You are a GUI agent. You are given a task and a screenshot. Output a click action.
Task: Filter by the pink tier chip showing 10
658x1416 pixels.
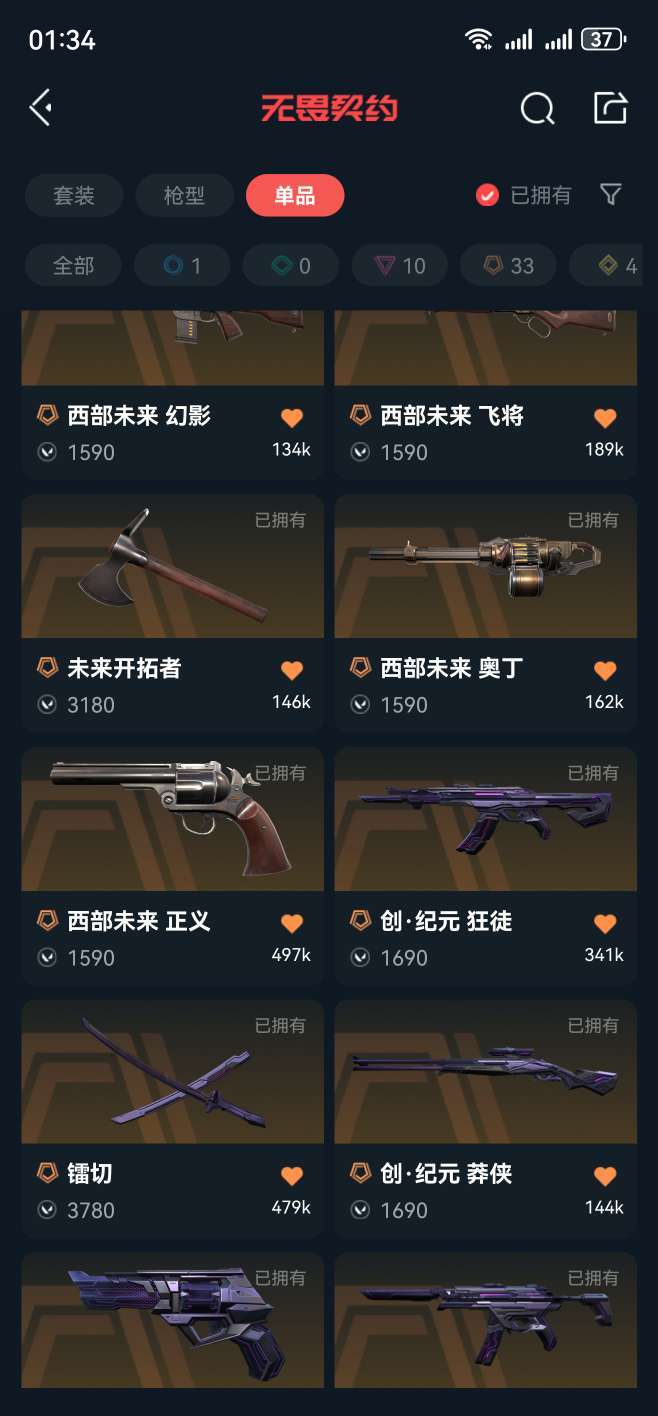400,265
